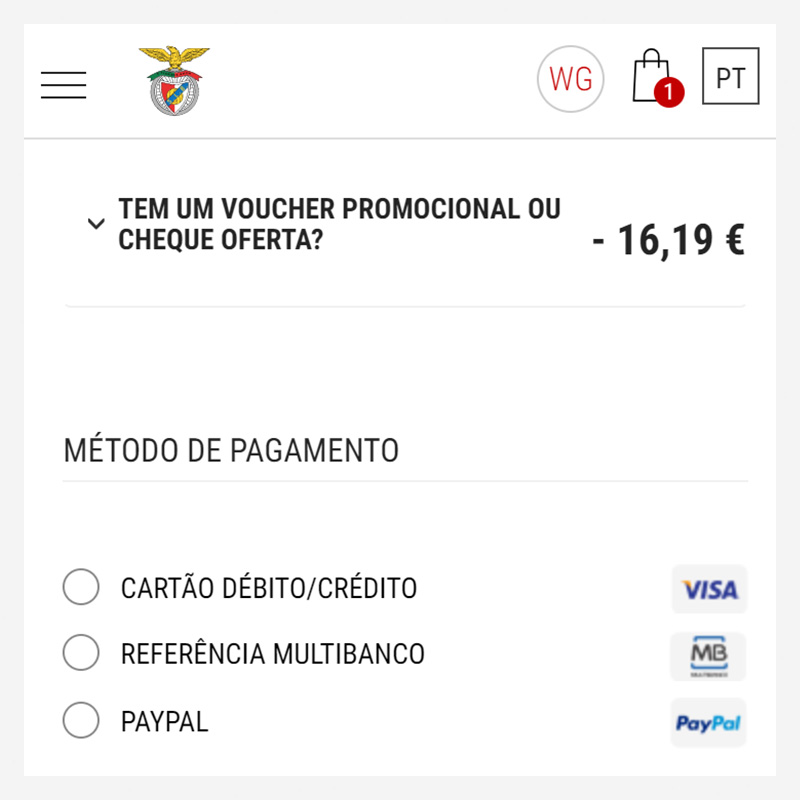Screen dimensions: 800x800
Task: Choose Referência Multibanco payment option
Action: 81,653
